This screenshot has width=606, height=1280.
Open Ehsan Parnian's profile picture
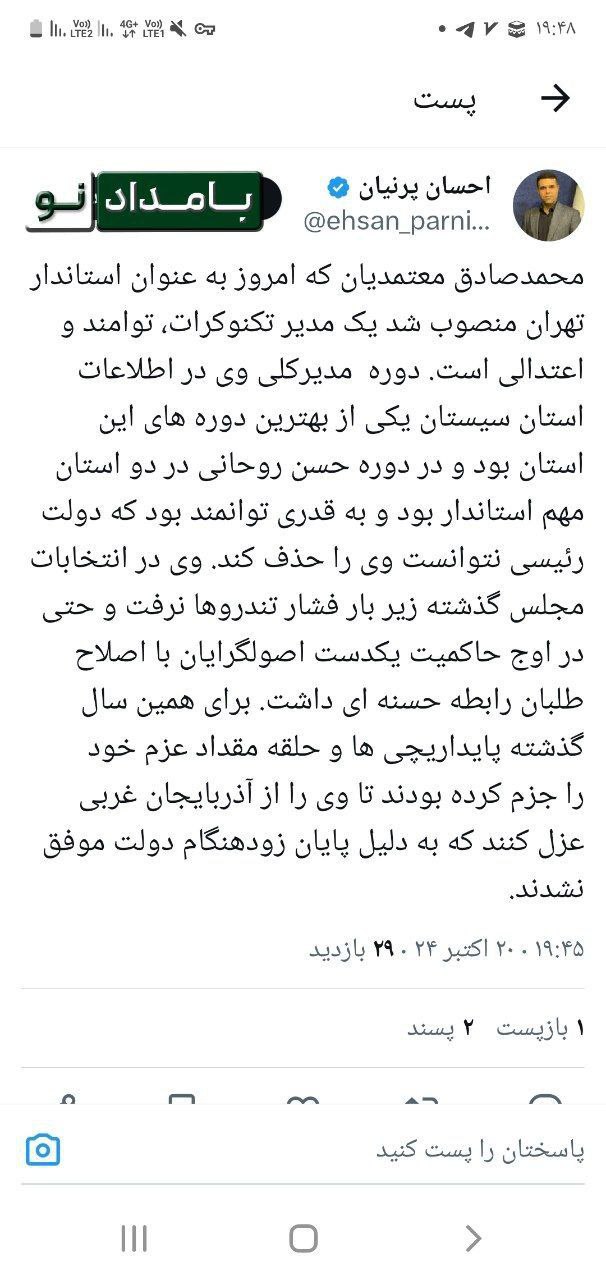(x=547, y=205)
